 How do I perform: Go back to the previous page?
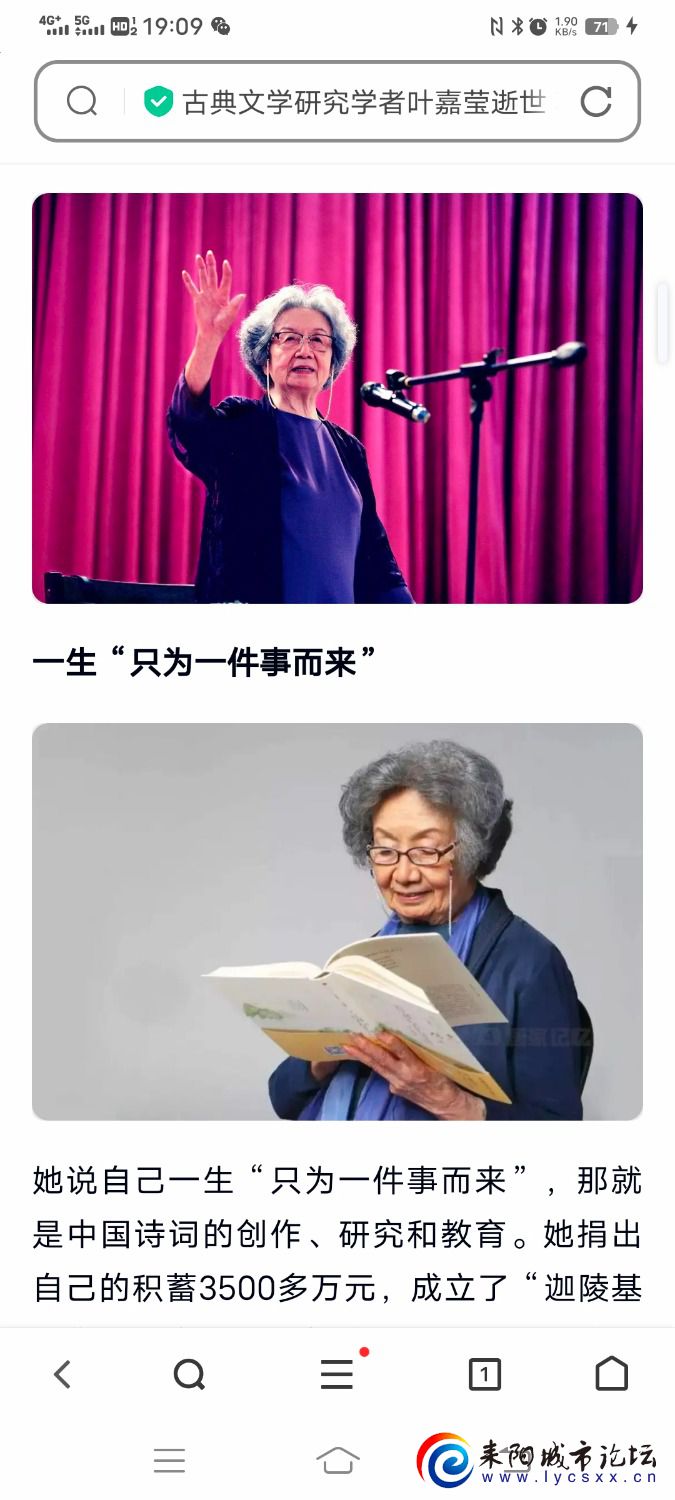pos(62,1375)
